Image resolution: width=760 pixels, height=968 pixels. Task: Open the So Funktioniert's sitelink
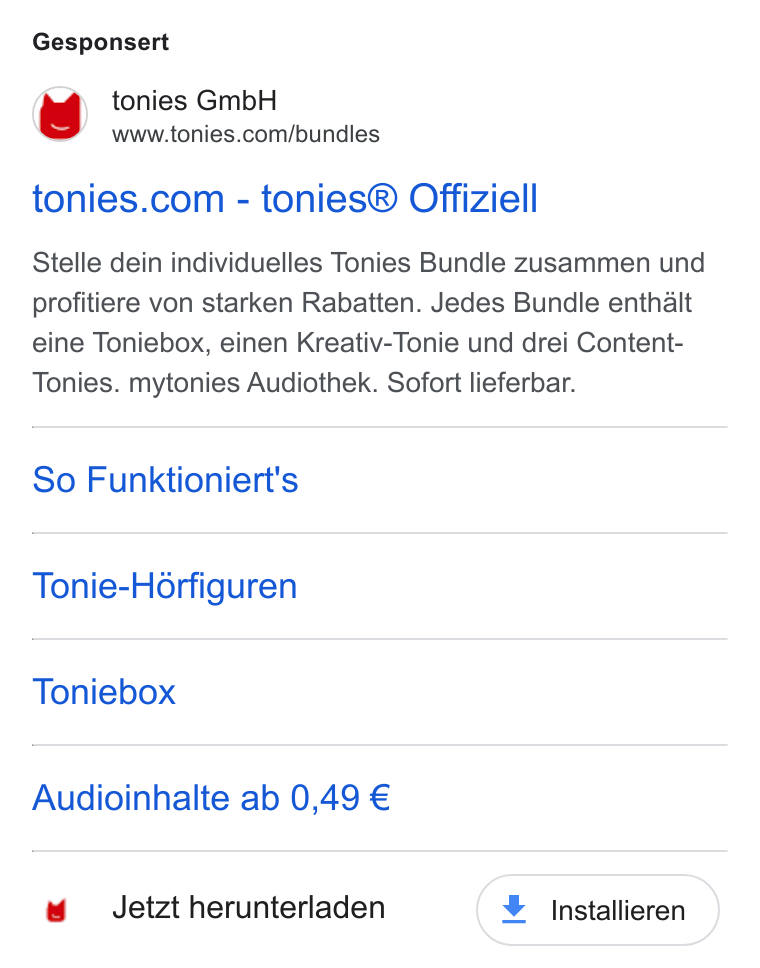pos(165,480)
